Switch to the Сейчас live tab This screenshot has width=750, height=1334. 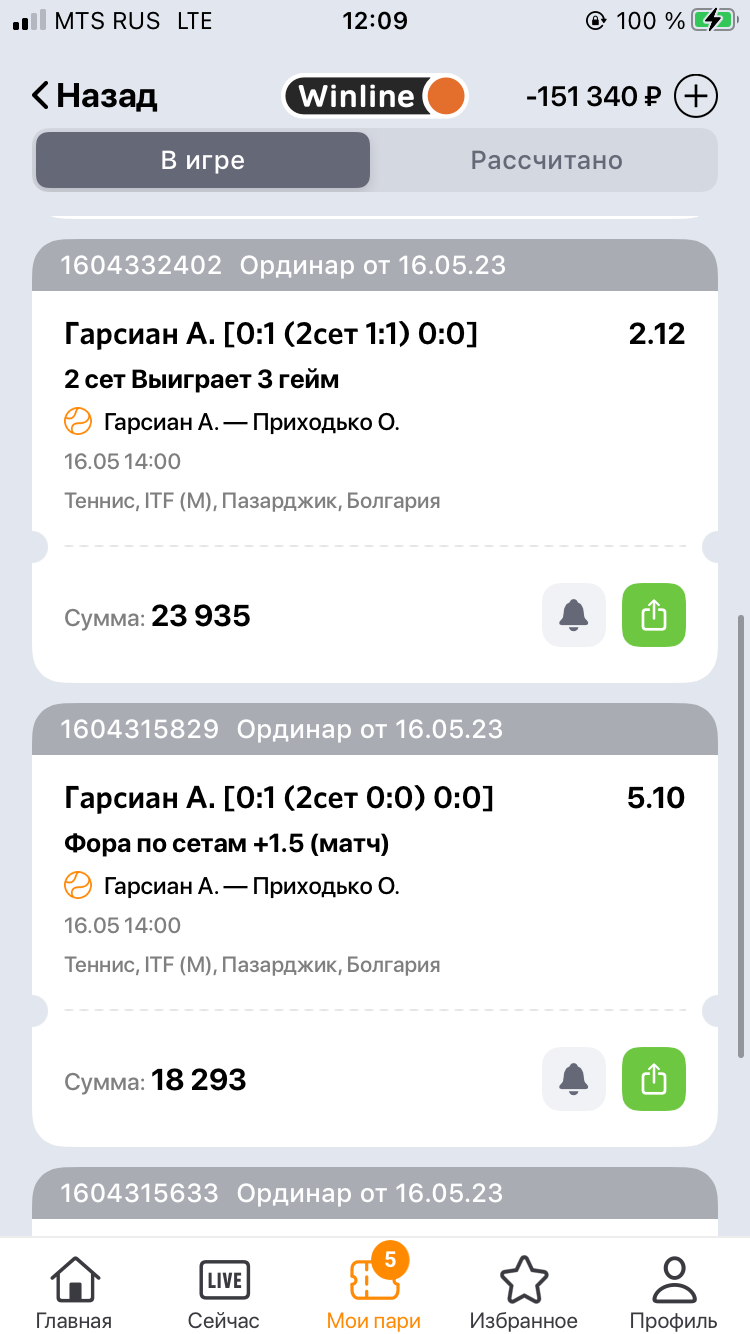(x=223, y=1293)
